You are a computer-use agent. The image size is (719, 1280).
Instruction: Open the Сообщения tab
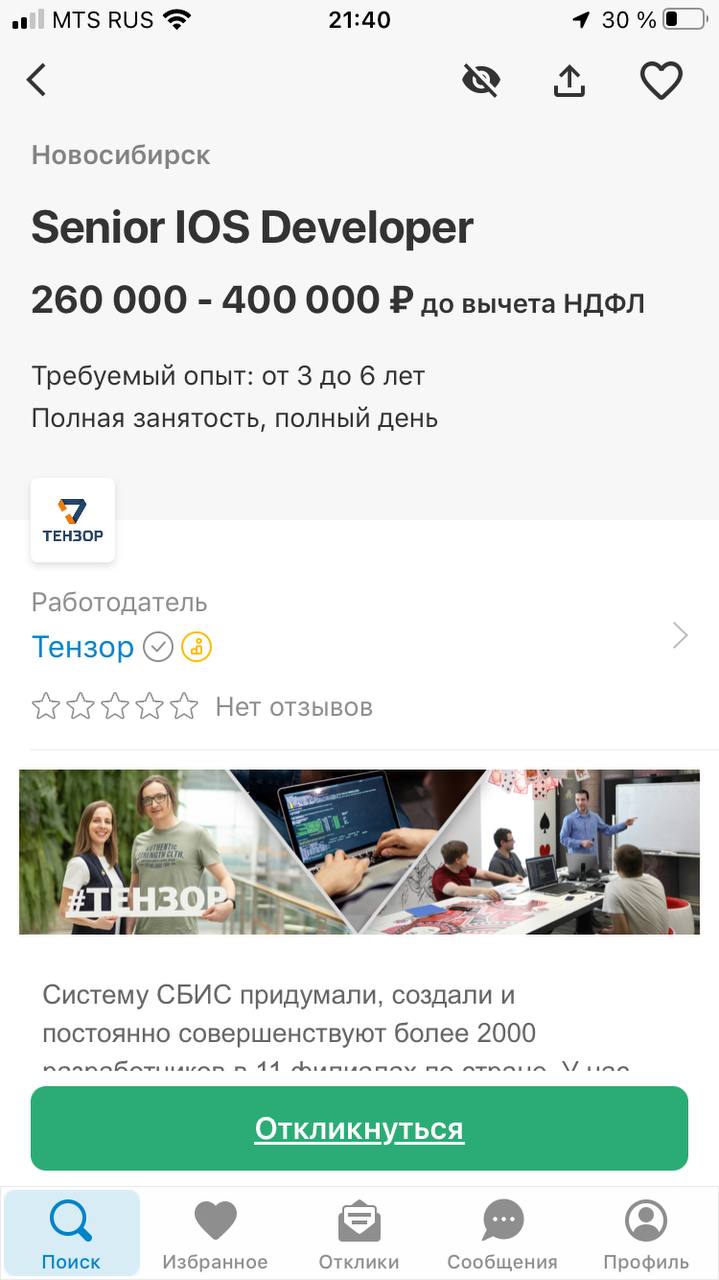pos(502,1235)
